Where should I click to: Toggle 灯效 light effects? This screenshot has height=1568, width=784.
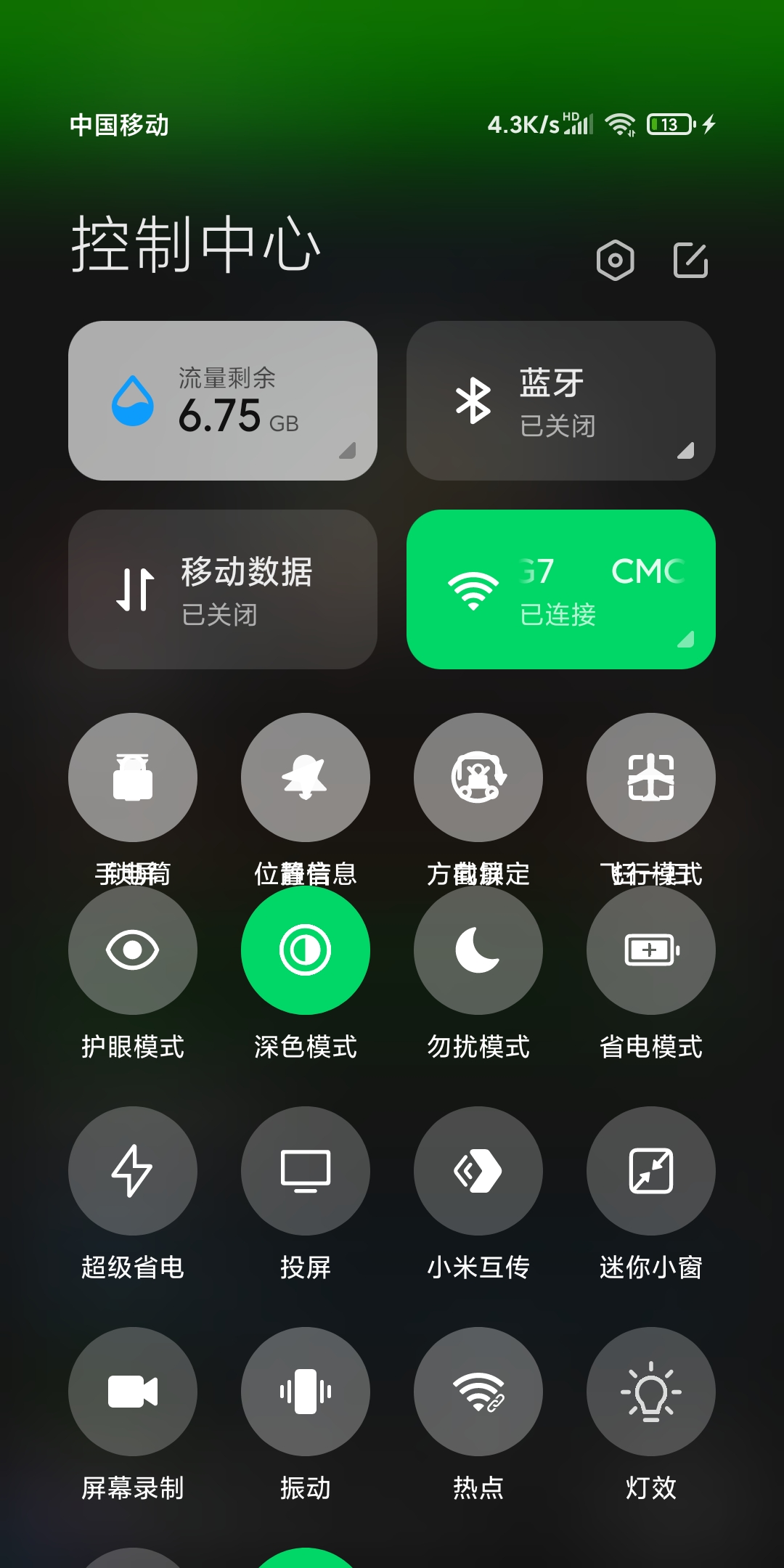tap(651, 1392)
